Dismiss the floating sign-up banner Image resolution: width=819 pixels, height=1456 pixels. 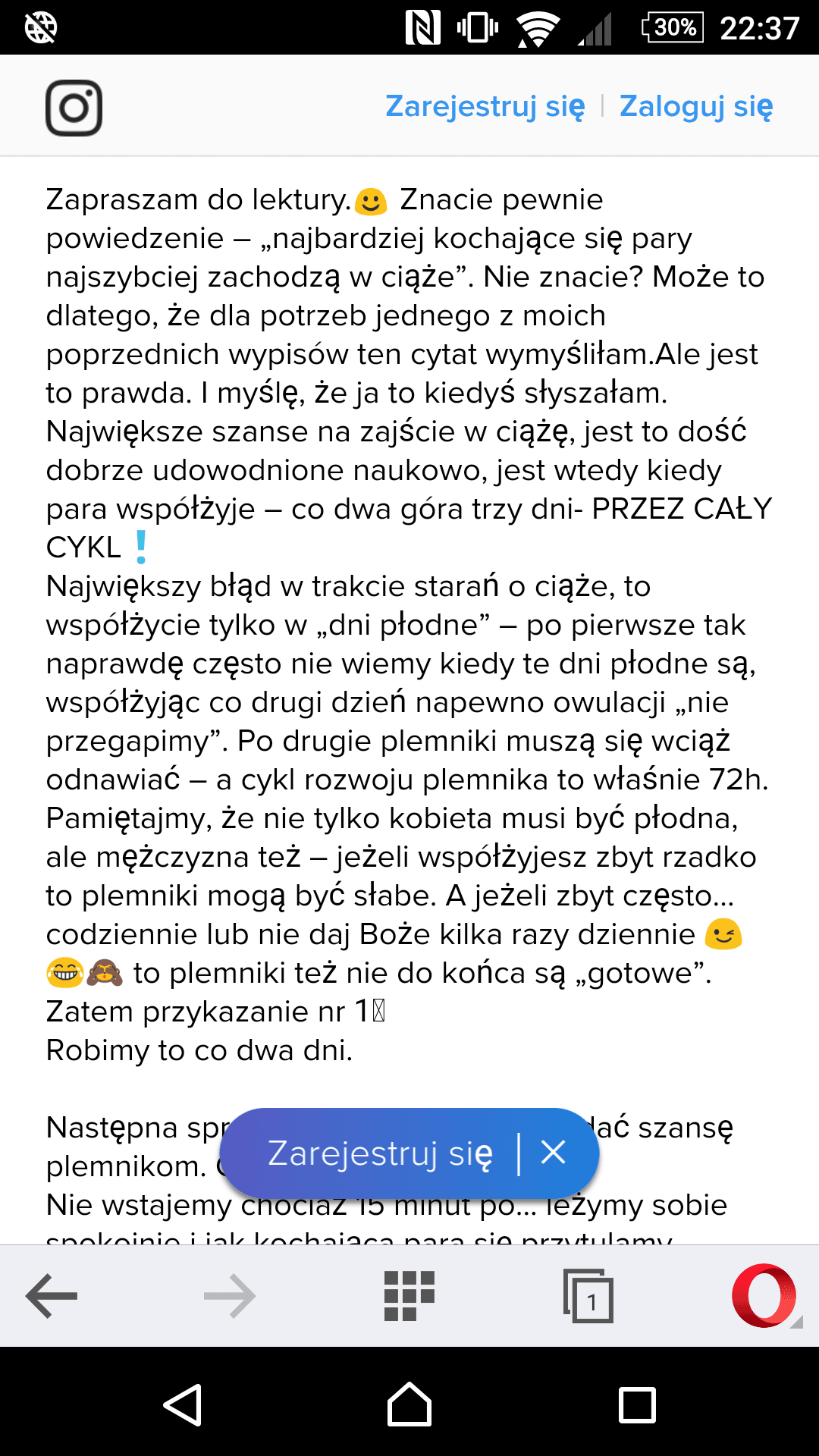[x=554, y=1153]
